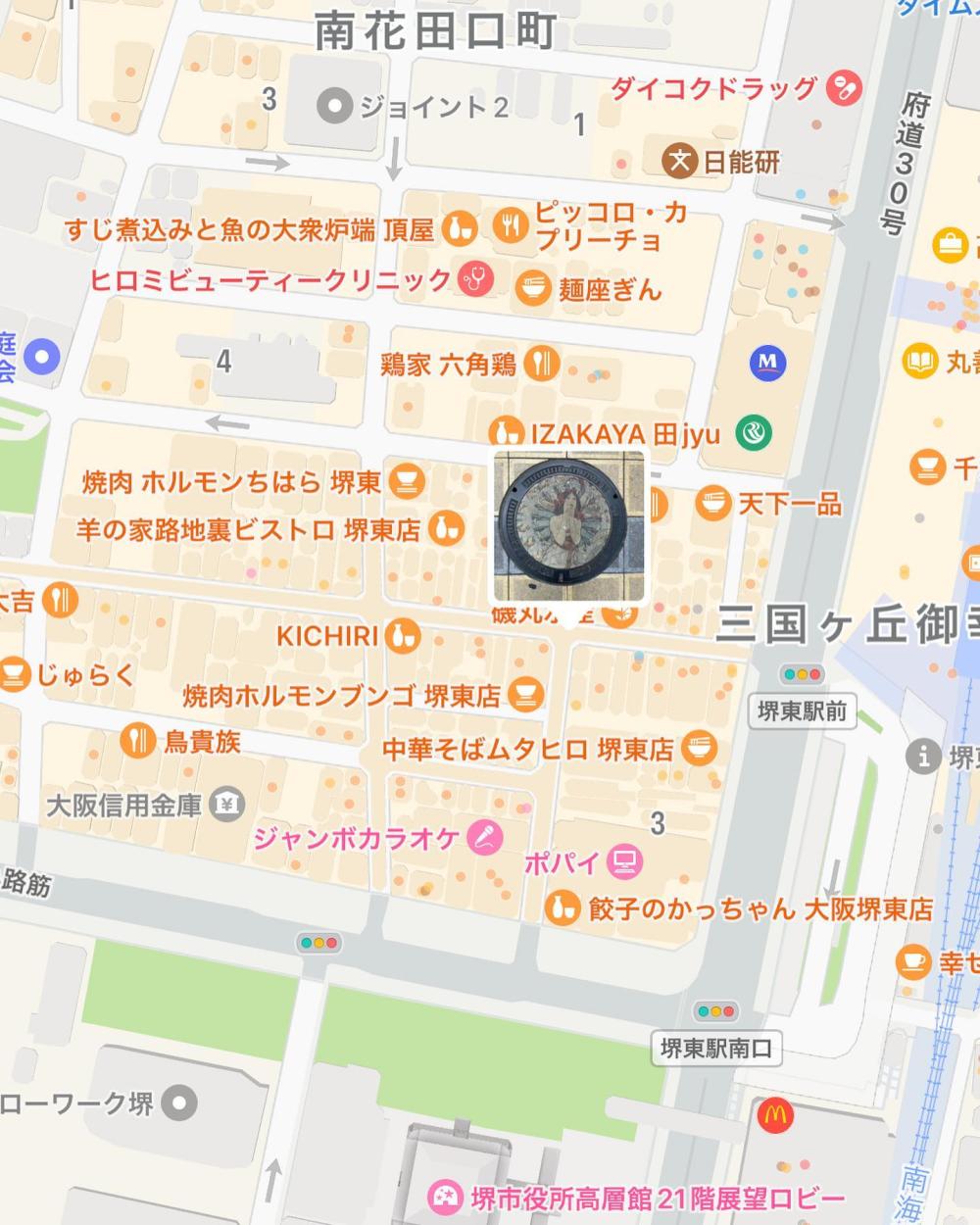
Task: Select the ダイコクドラッグ pharmacy marker
Action: (x=843, y=88)
